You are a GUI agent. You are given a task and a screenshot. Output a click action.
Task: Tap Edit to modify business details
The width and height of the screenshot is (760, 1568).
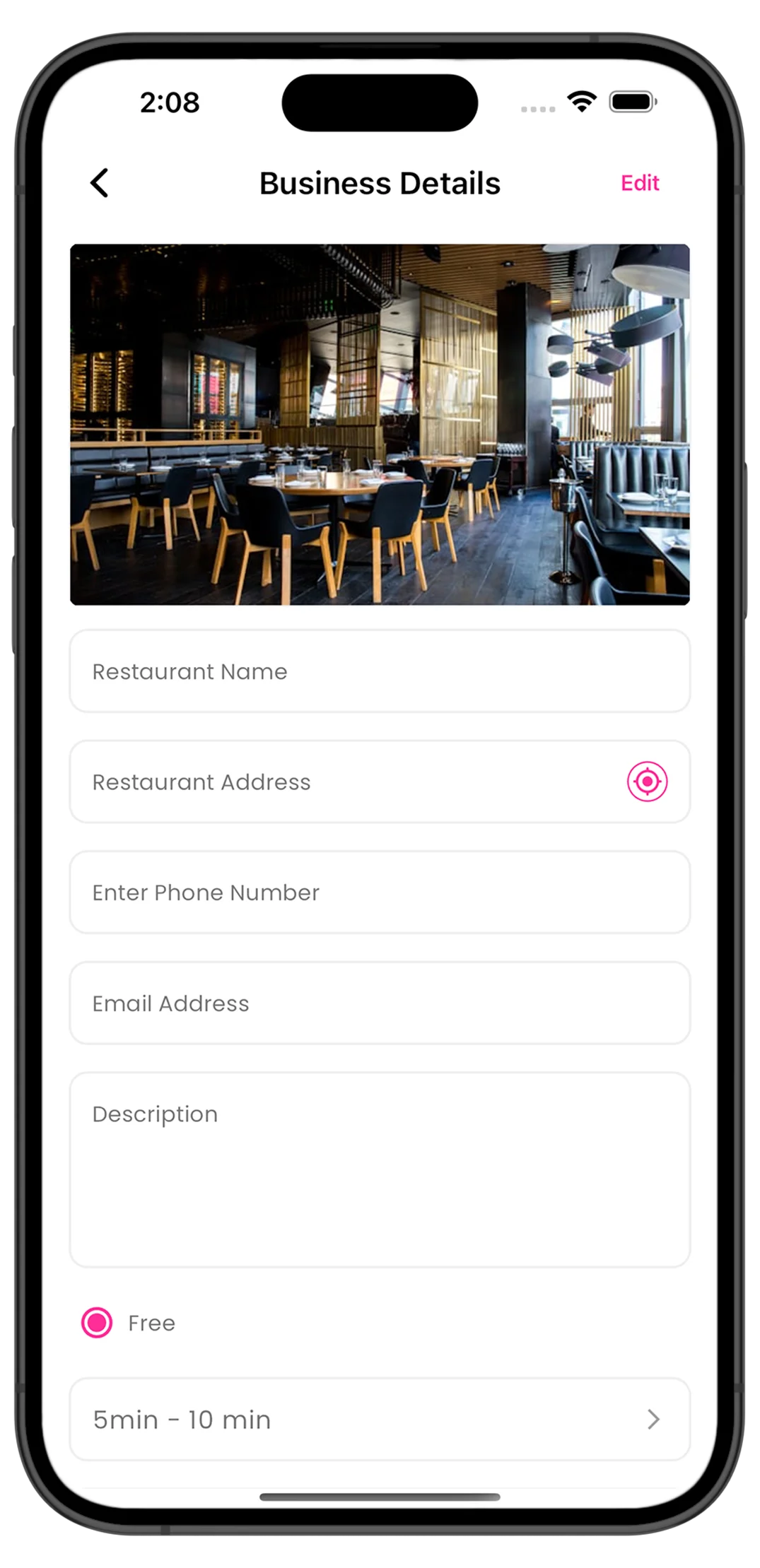tap(639, 183)
